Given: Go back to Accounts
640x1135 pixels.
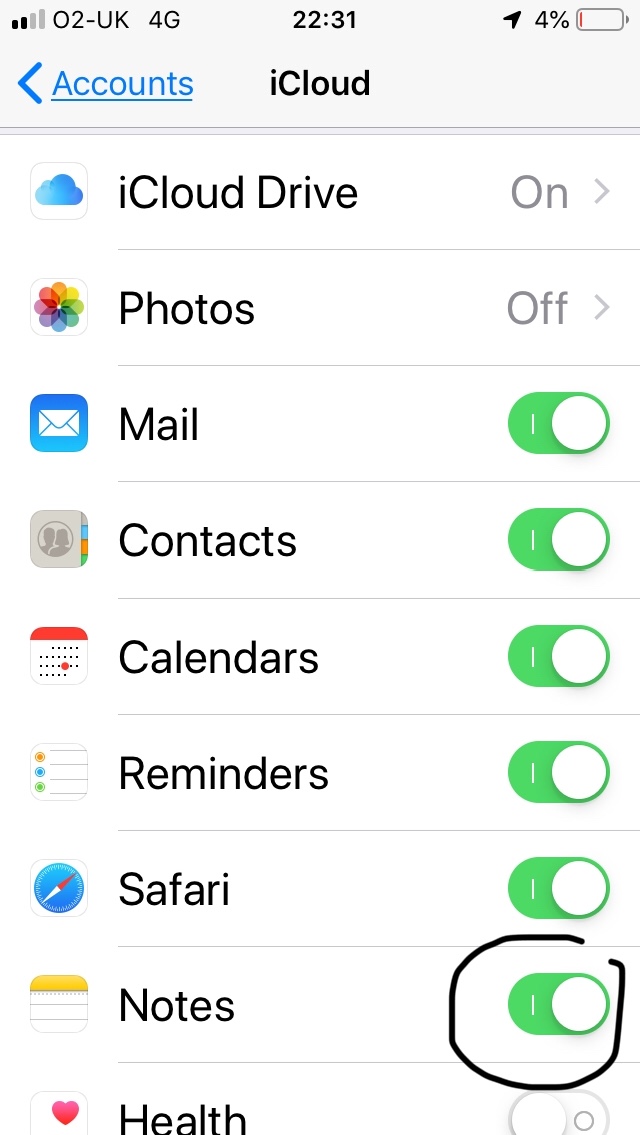Looking at the screenshot, I should tap(106, 84).
